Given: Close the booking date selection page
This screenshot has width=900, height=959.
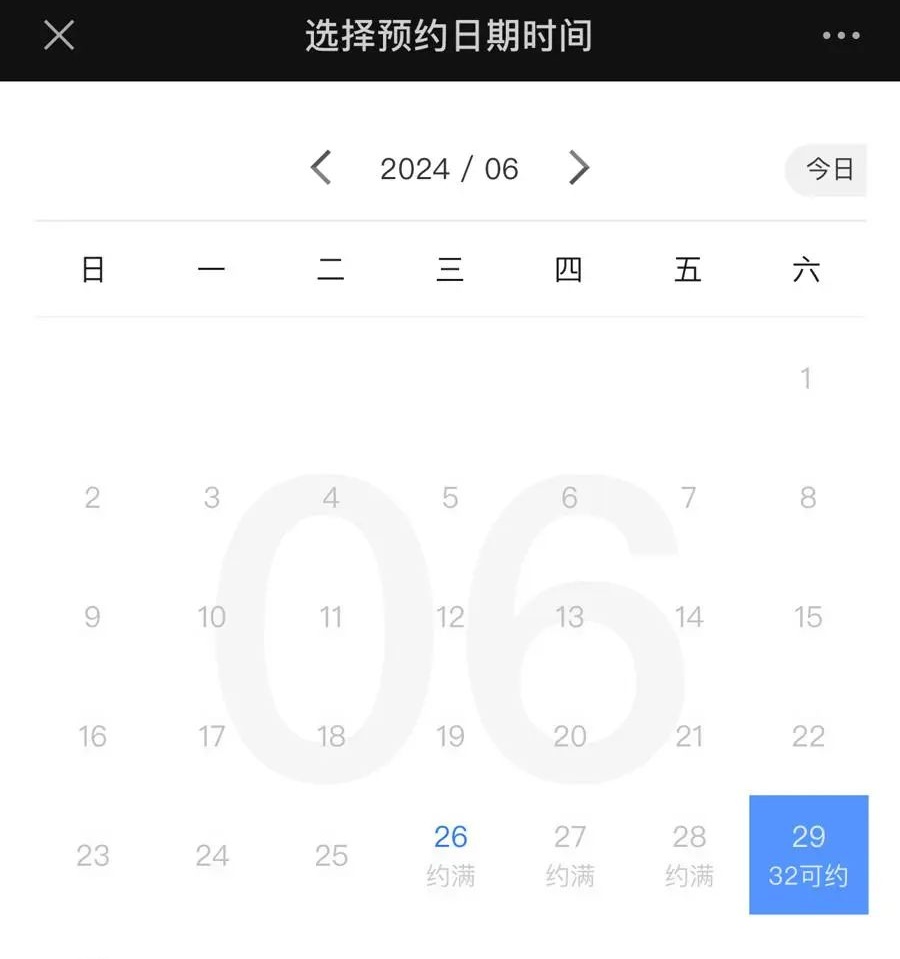Looking at the screenshot, I should point(59,37).
